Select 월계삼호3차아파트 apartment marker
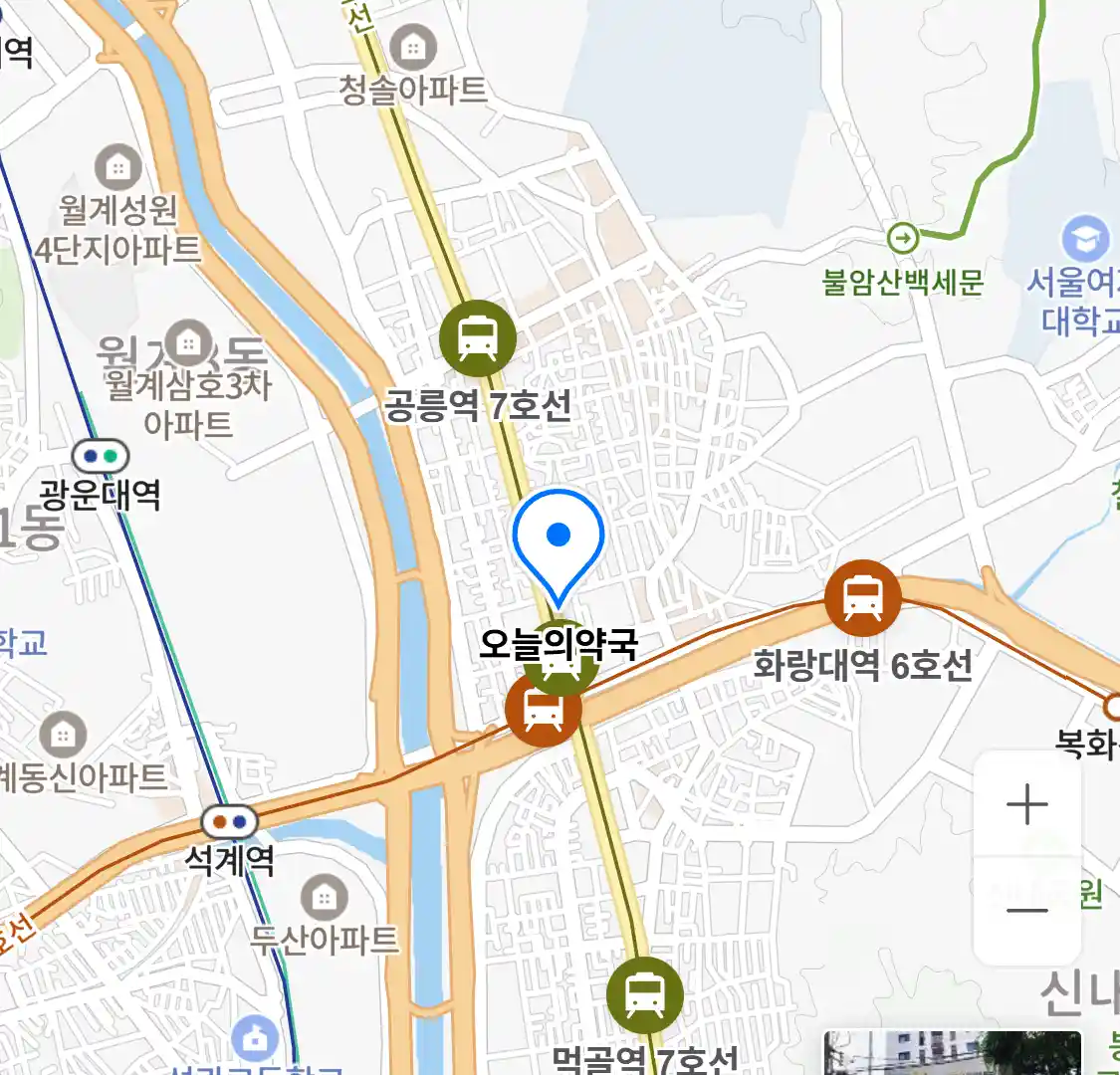 pyautogui.click(x=187, y=343)
